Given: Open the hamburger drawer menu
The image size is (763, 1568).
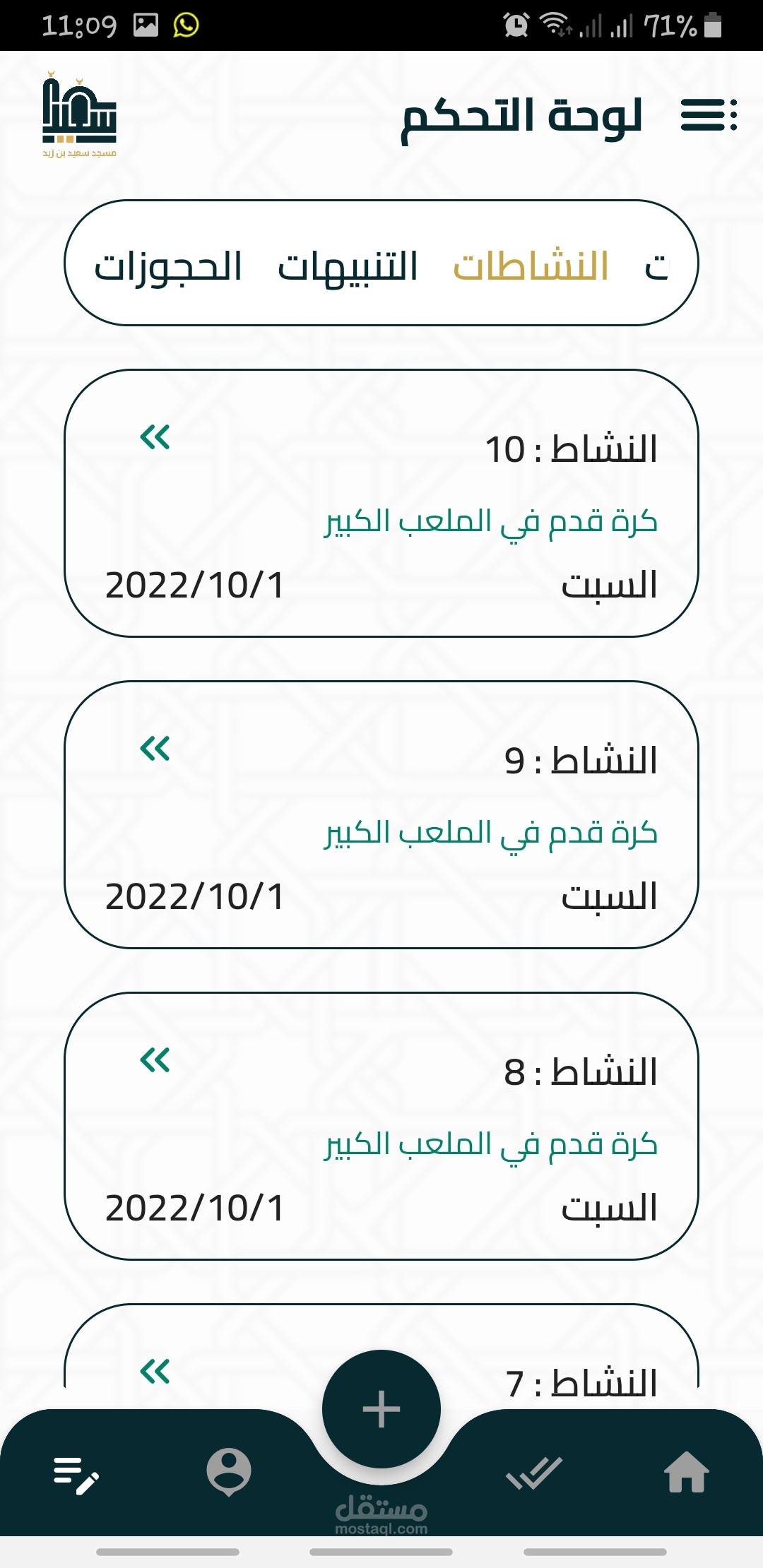Looking at the screenshot, I should 709,115.
